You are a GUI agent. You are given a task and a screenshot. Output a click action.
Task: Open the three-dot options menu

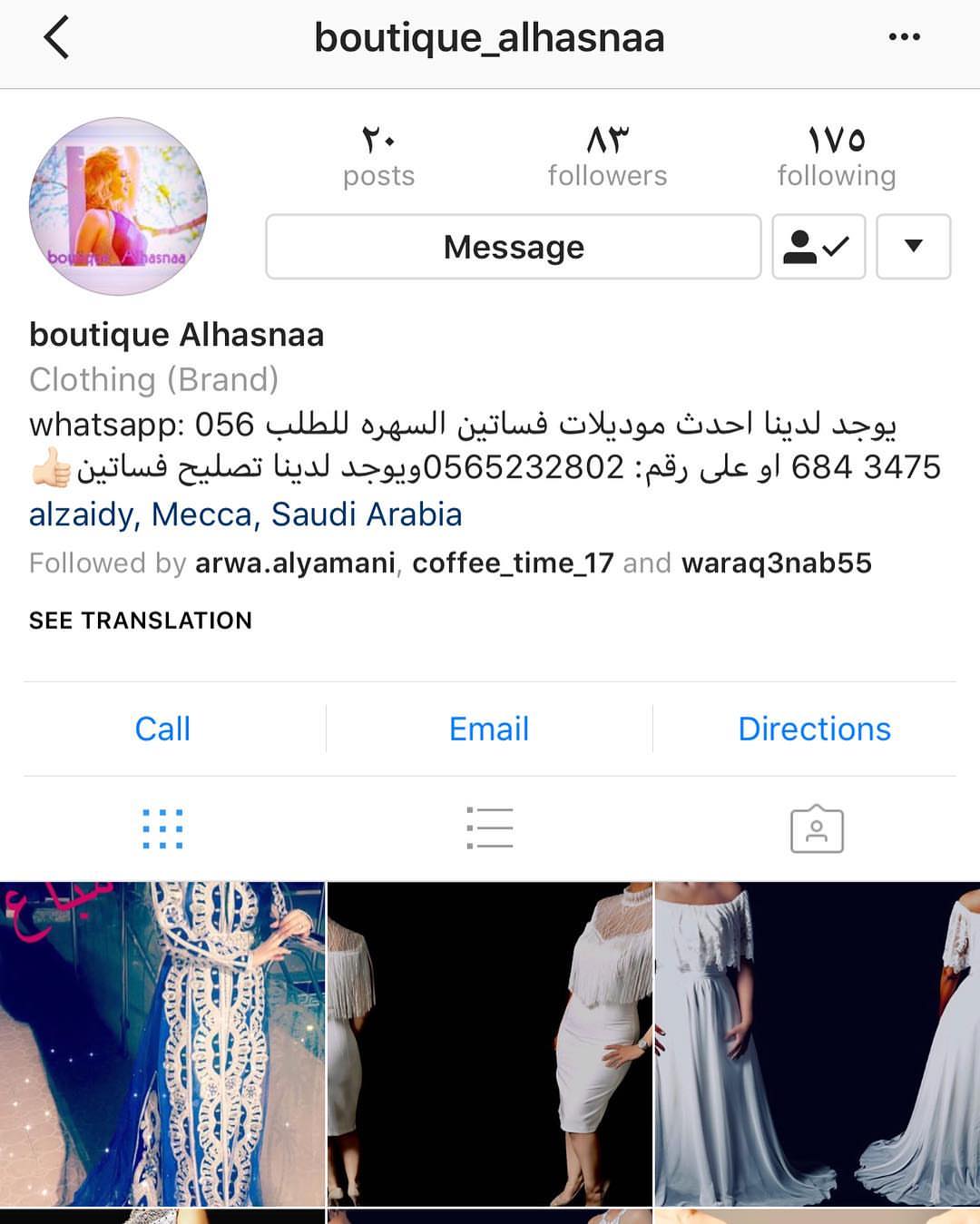[904, 37]
